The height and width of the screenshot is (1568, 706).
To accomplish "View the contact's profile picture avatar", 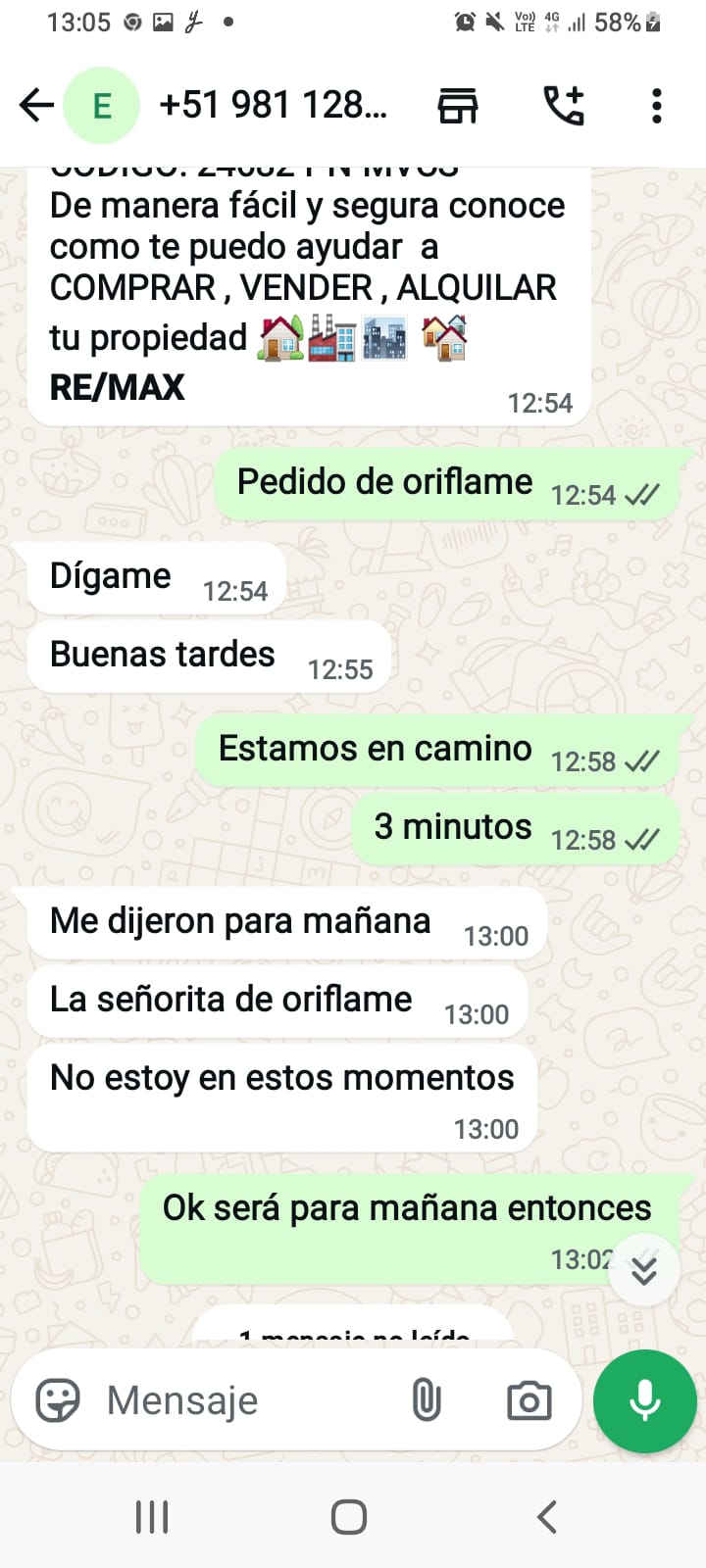I will [x=101, y=105].
